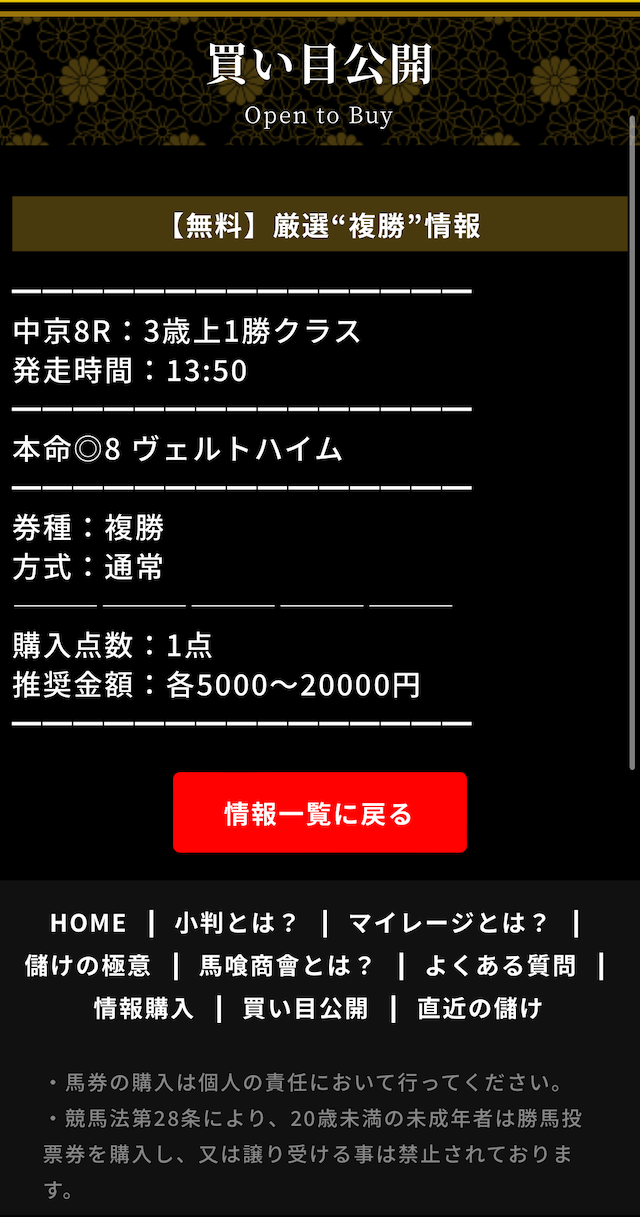640x1217 pixels.
Task: View the よくある質問 page
Action: 500,965
